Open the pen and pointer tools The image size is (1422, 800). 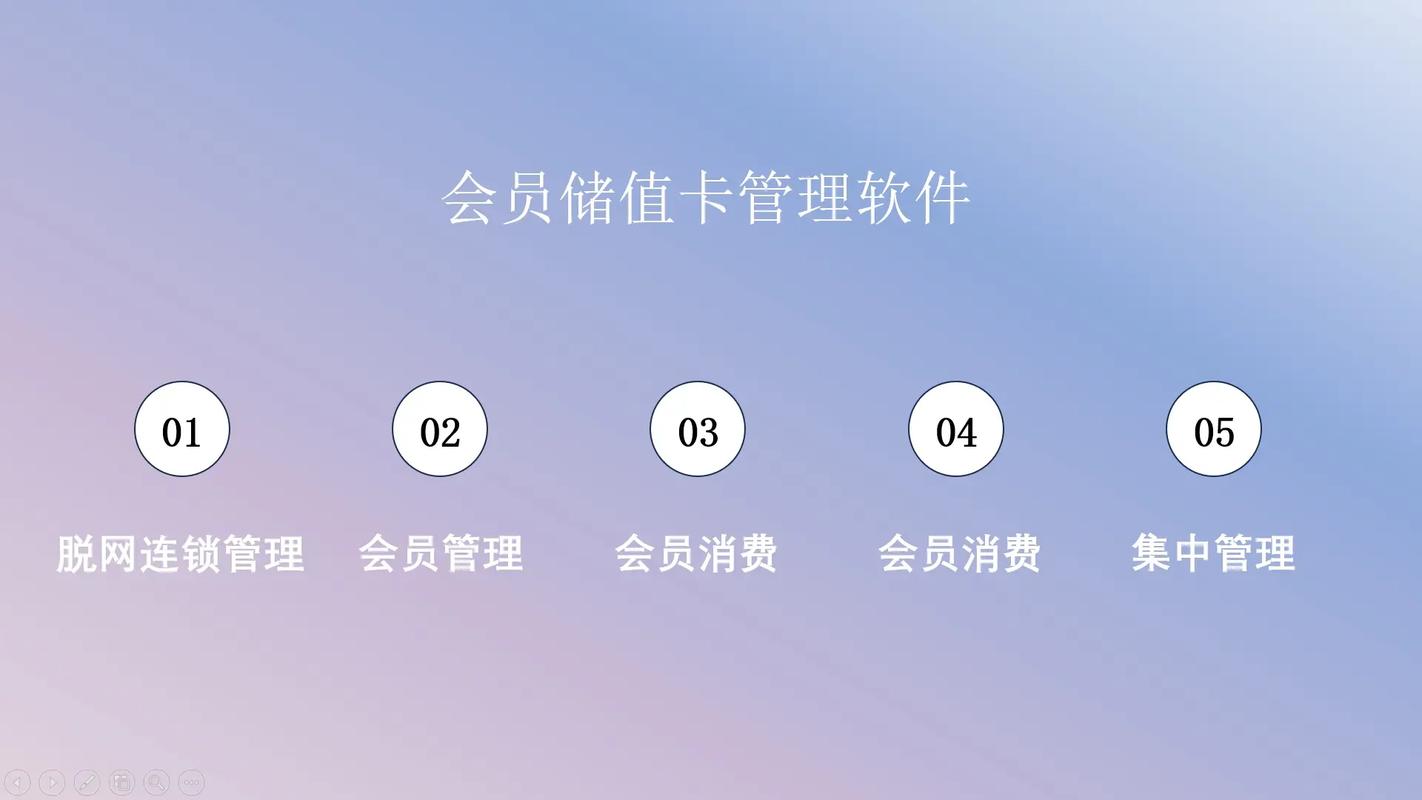pos(87,782)
